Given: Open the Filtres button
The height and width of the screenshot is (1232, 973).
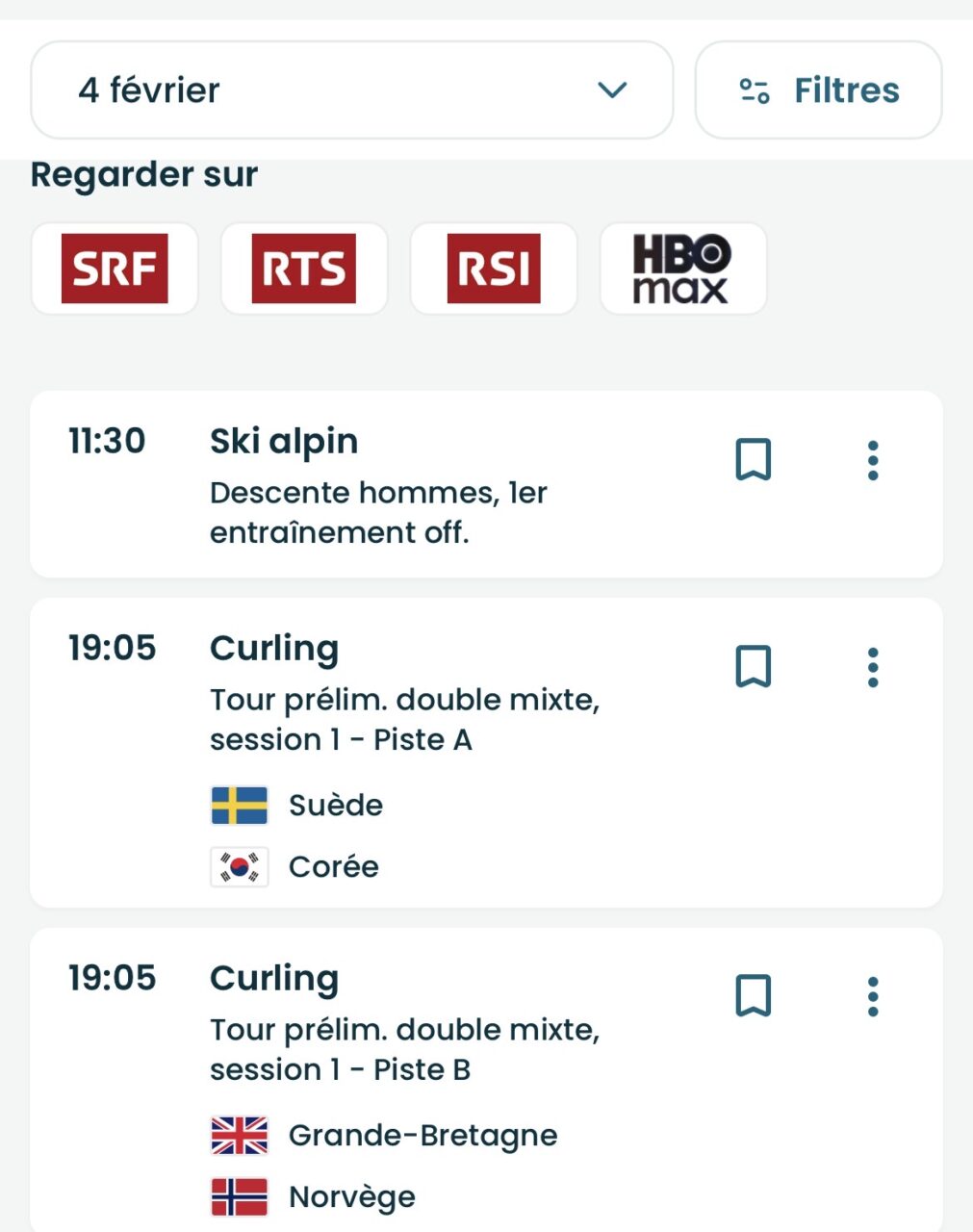Looking at the screenshot, I should click(818, 90).
